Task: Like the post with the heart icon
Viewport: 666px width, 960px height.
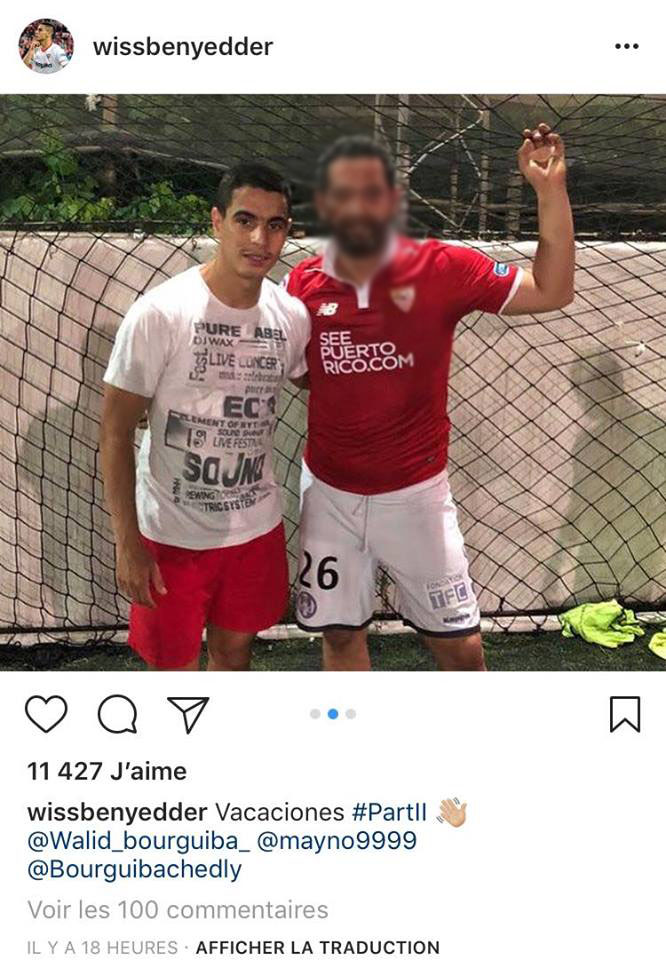Action: click(x=46, y=714)
